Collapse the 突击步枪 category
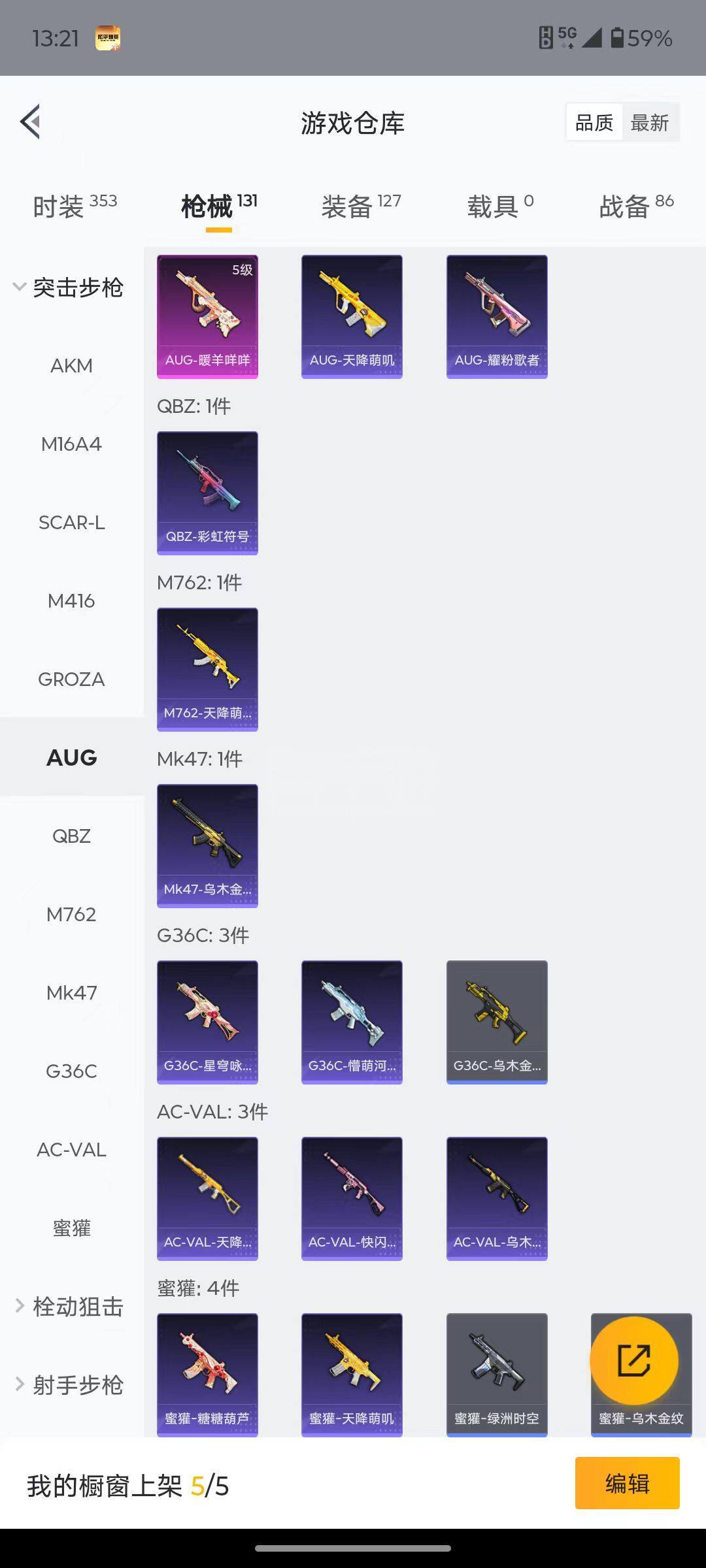The width and height of the screenshot is (706, 1568). point(68,287)
